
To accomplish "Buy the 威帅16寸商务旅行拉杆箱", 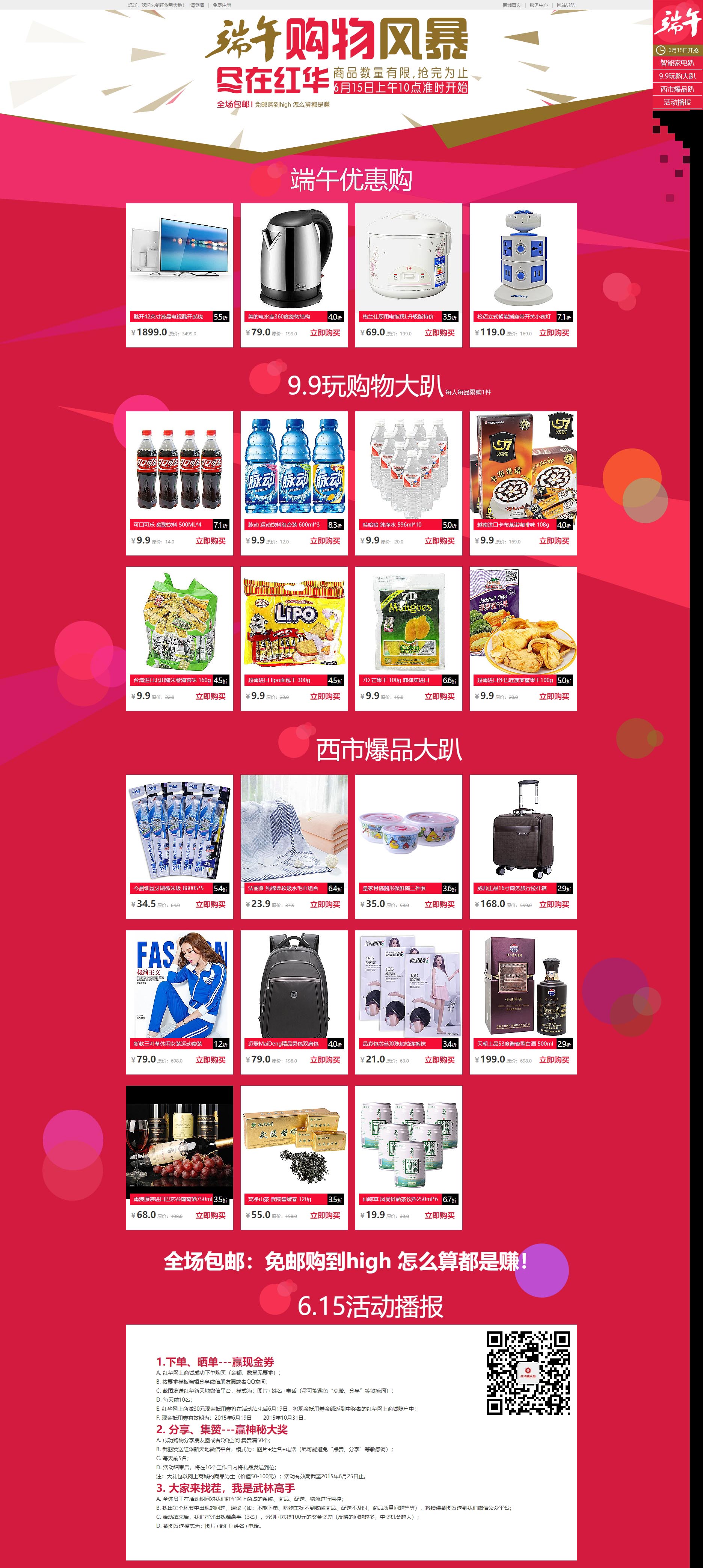I will pyautogui.click(x=554, y=904).
